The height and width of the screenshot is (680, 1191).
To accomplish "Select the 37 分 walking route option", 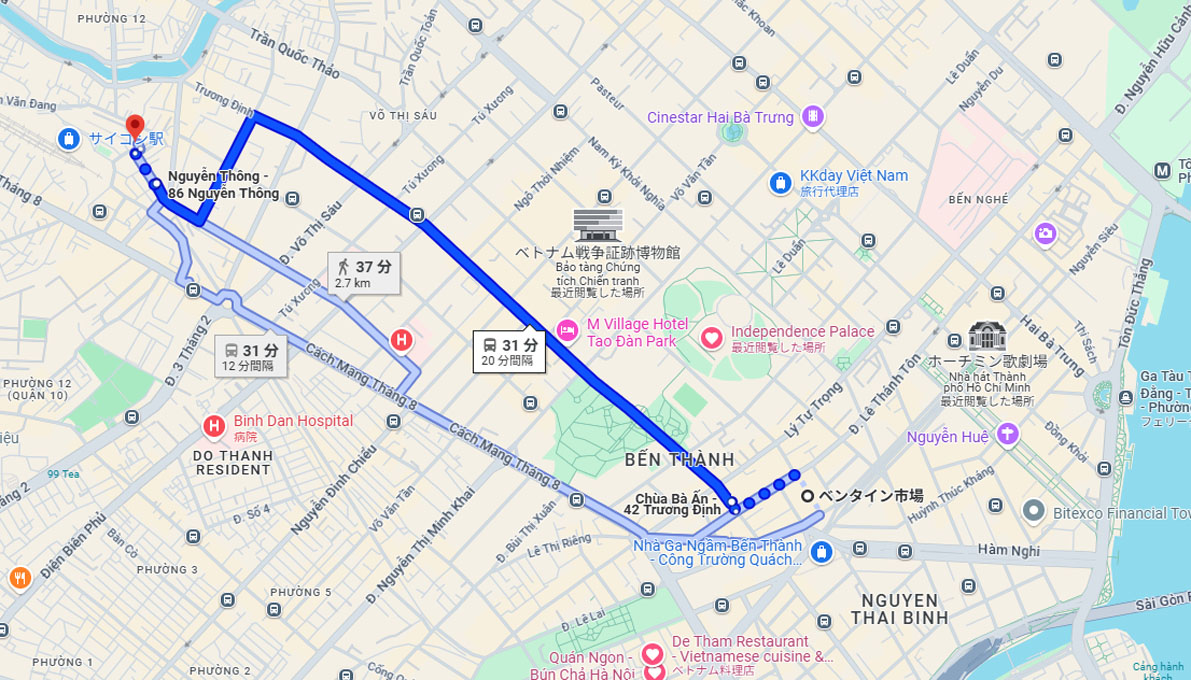I will tap(364, 273).
